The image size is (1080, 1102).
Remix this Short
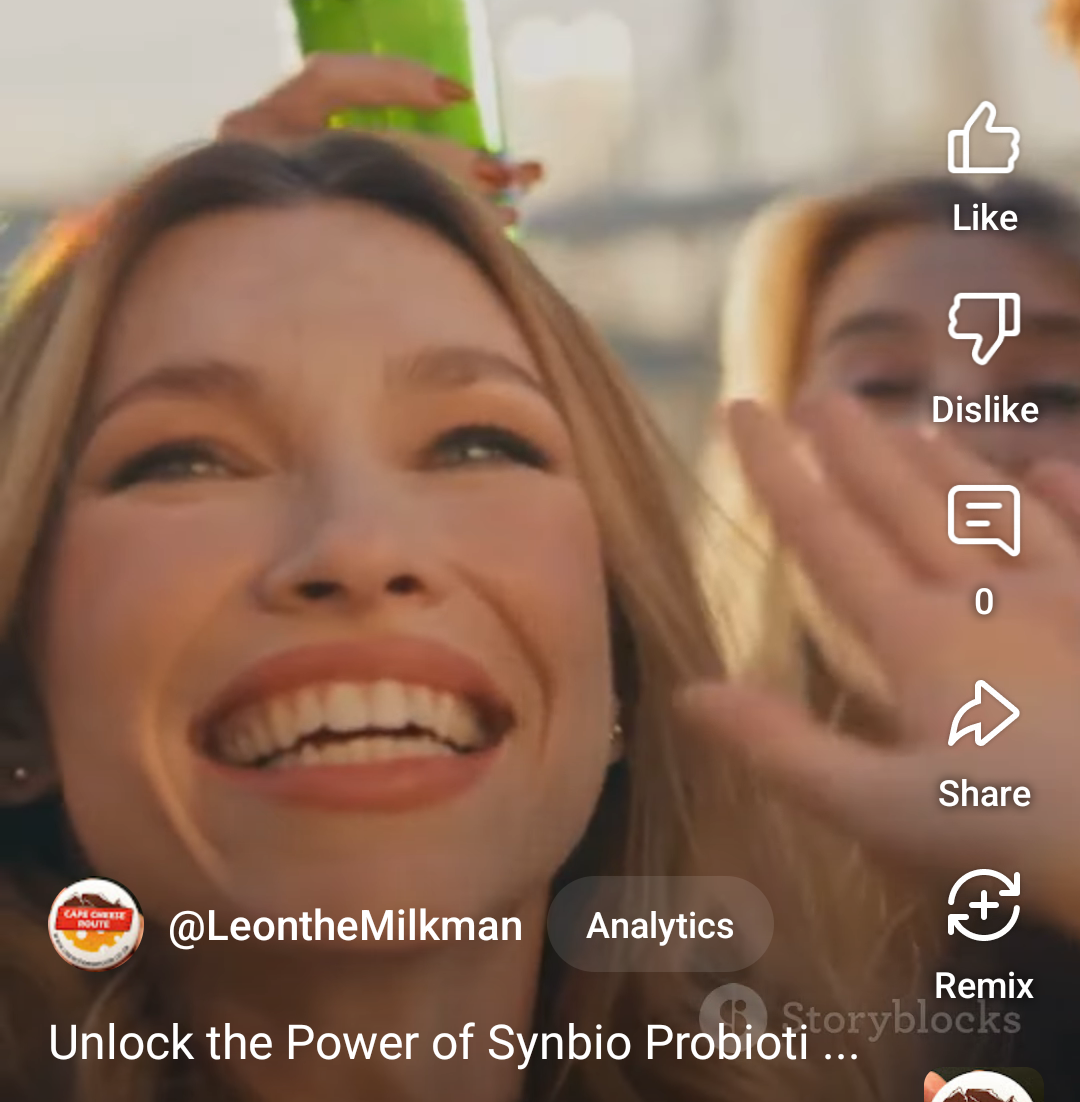984,908
